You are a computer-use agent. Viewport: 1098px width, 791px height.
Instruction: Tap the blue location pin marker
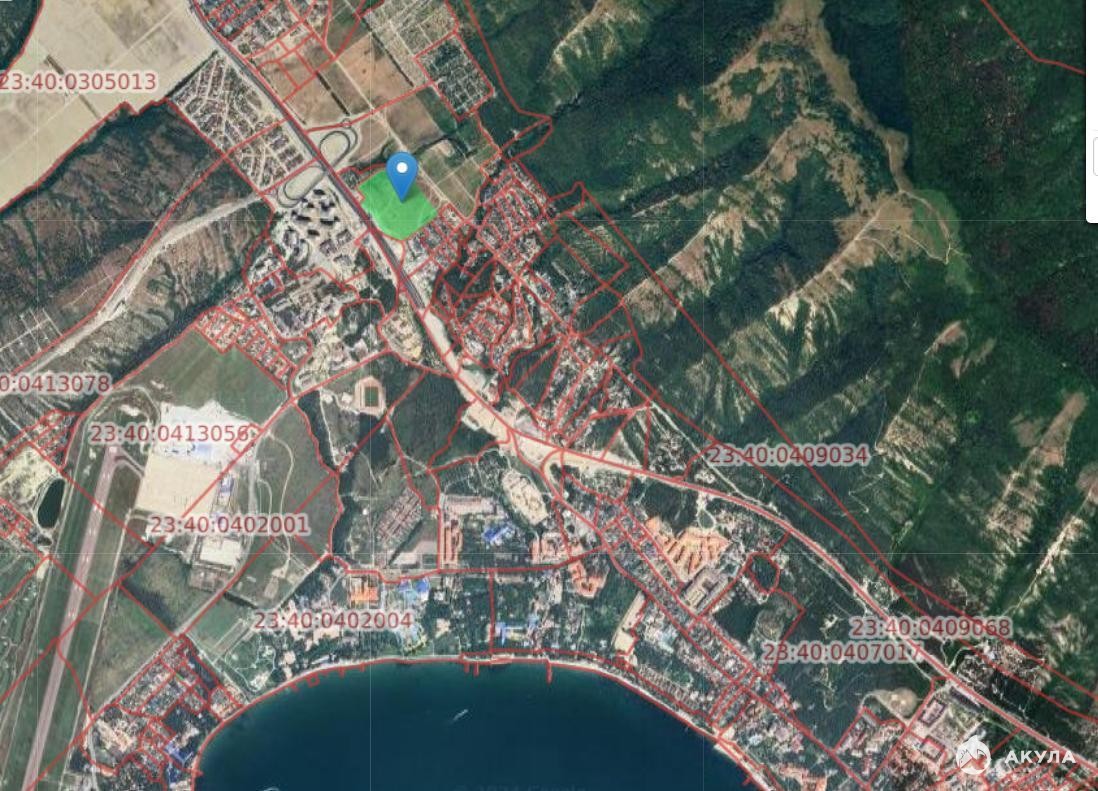coord(402,172)
